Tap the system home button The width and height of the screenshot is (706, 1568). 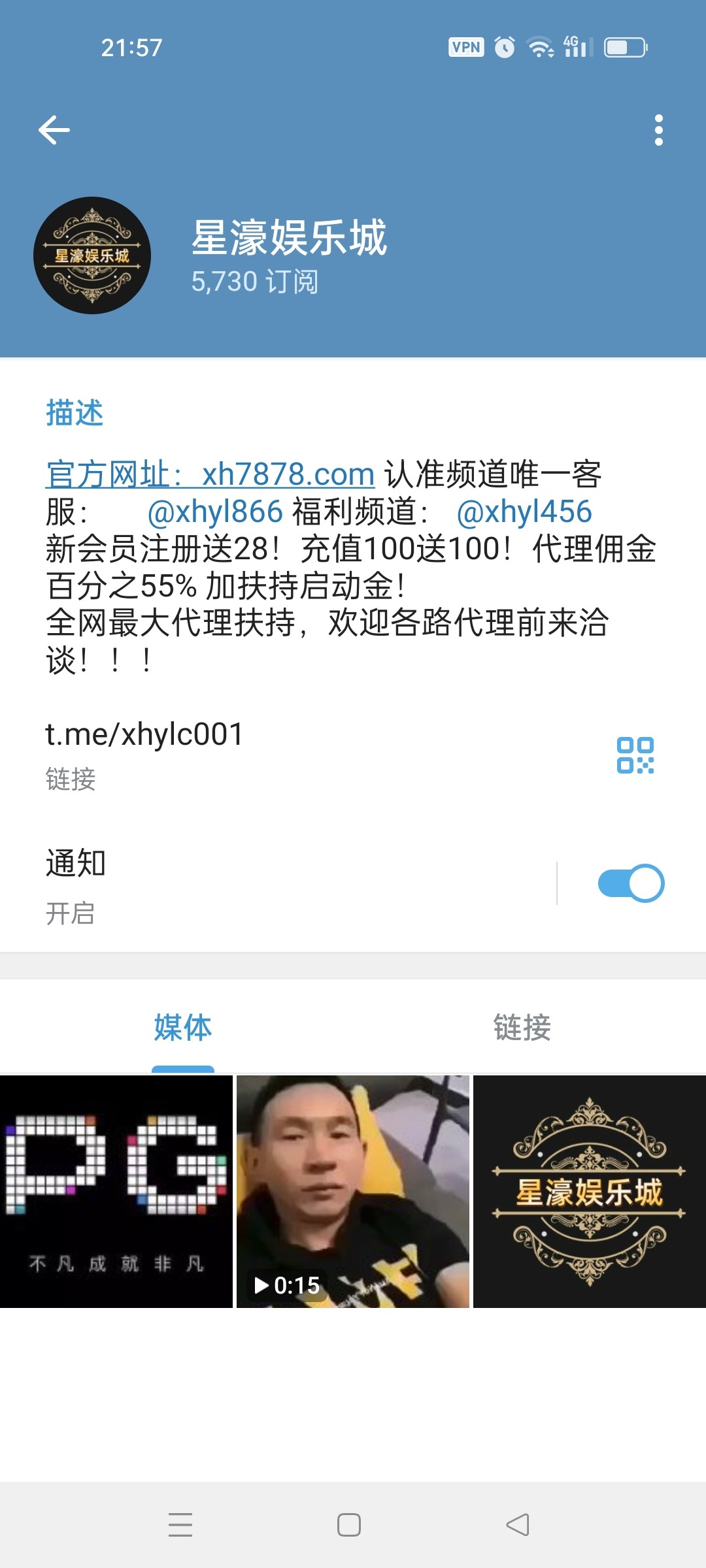coord(349,1525)
